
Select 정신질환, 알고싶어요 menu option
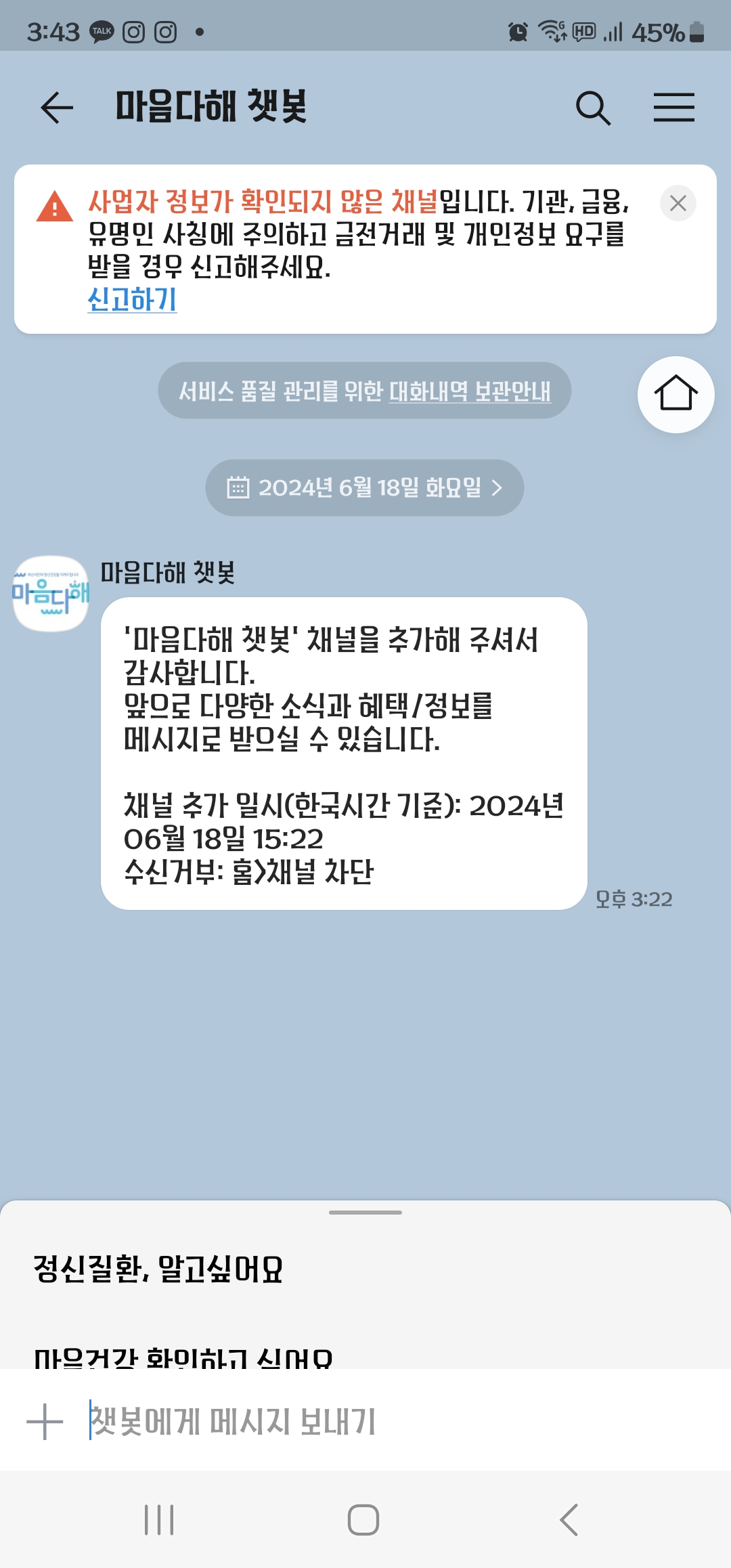click(158, 1269)
